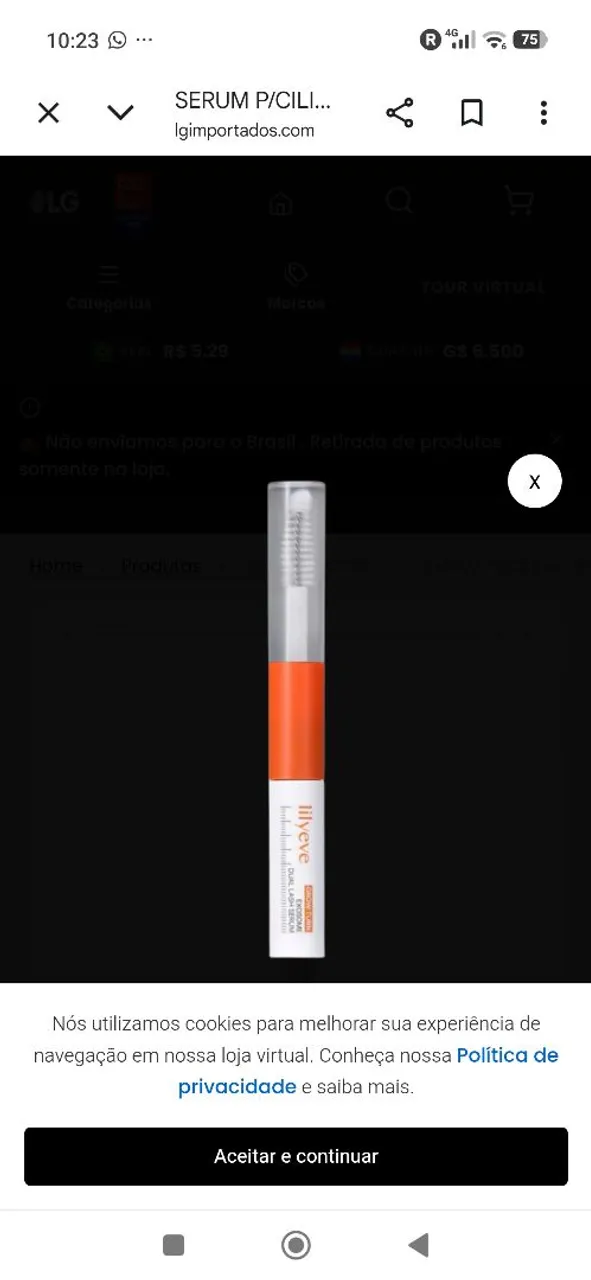
Task: Go back using system navigation
Action: click(419, 1245)
